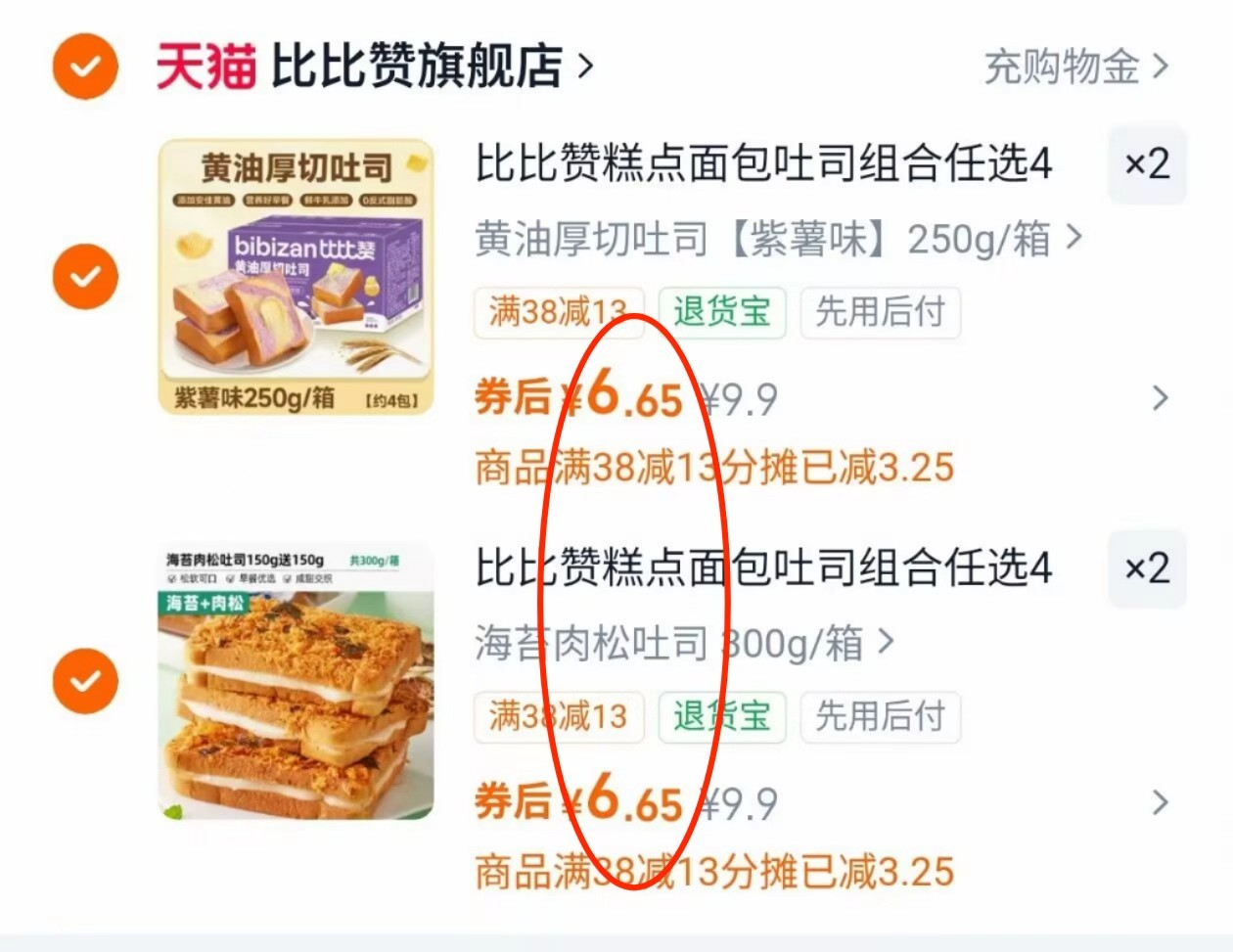This screenshot has height=952, width=1233.
Task: Deselect the 海苔肉松吐司 item checkbox
Action: (85, 680)
